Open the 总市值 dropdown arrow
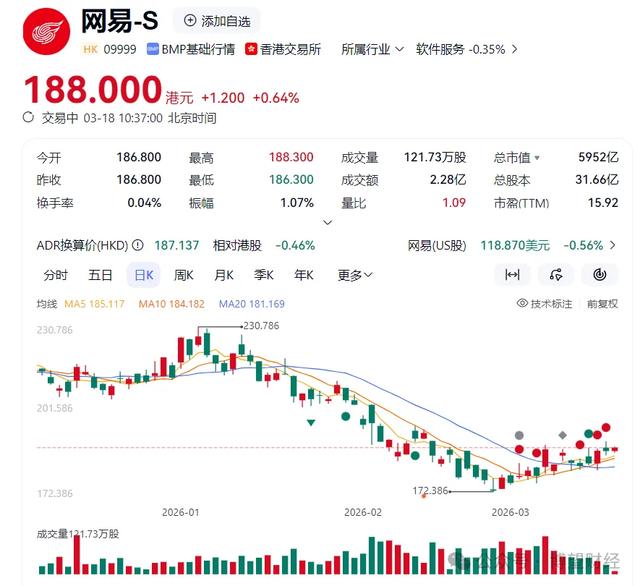The width and height of the screenshot is (640, 586). pos(537,158)
